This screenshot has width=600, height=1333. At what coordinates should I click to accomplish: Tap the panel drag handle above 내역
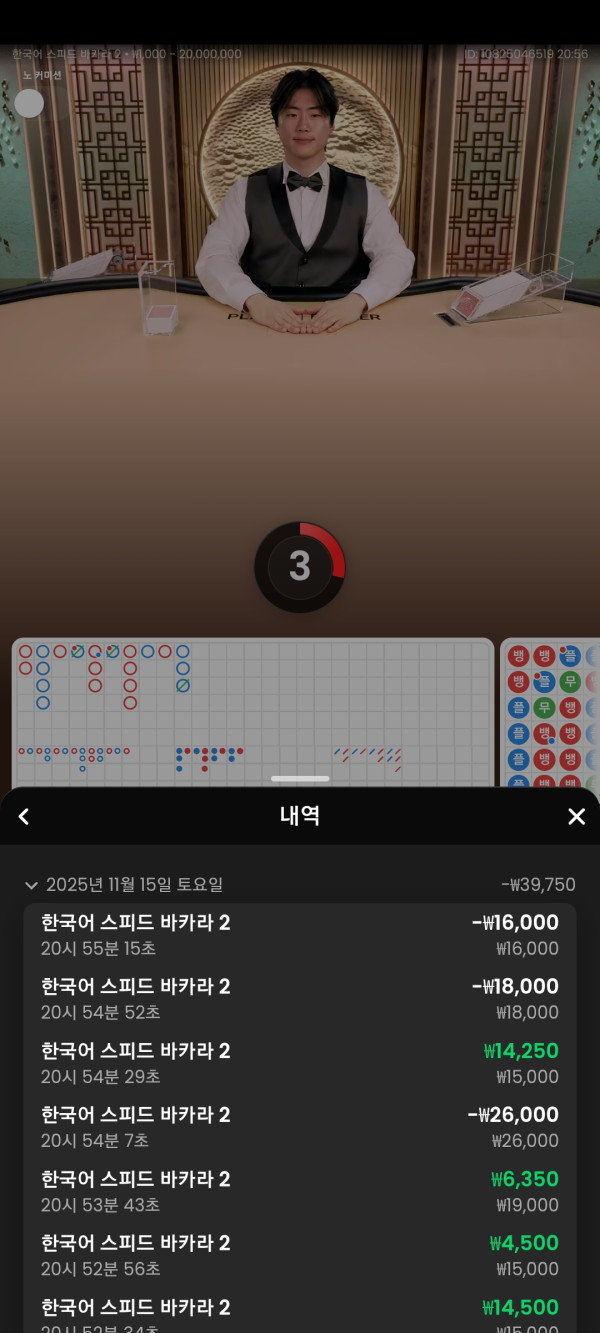point(300,778)
